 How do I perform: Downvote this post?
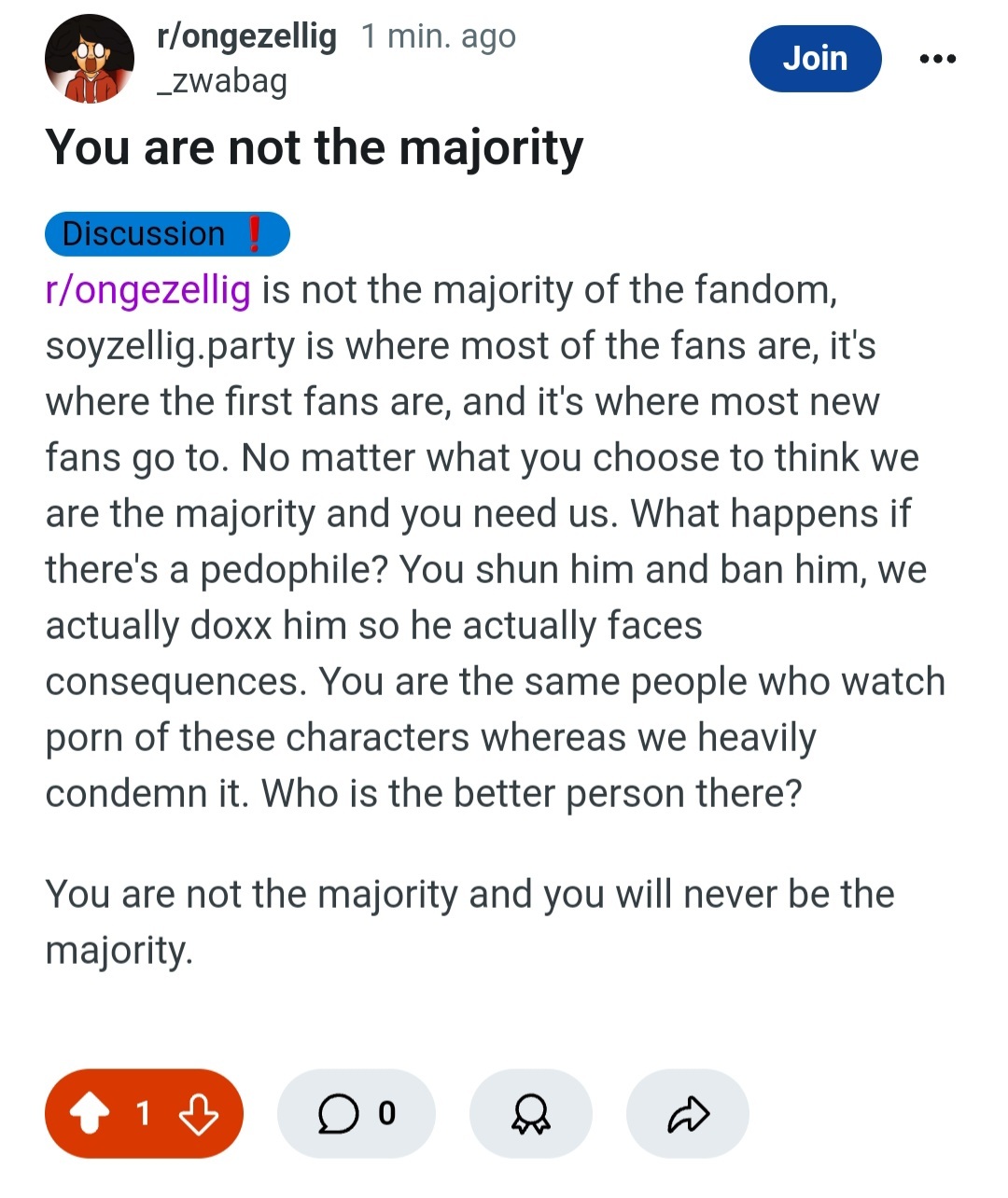[x=199, y=1114]
